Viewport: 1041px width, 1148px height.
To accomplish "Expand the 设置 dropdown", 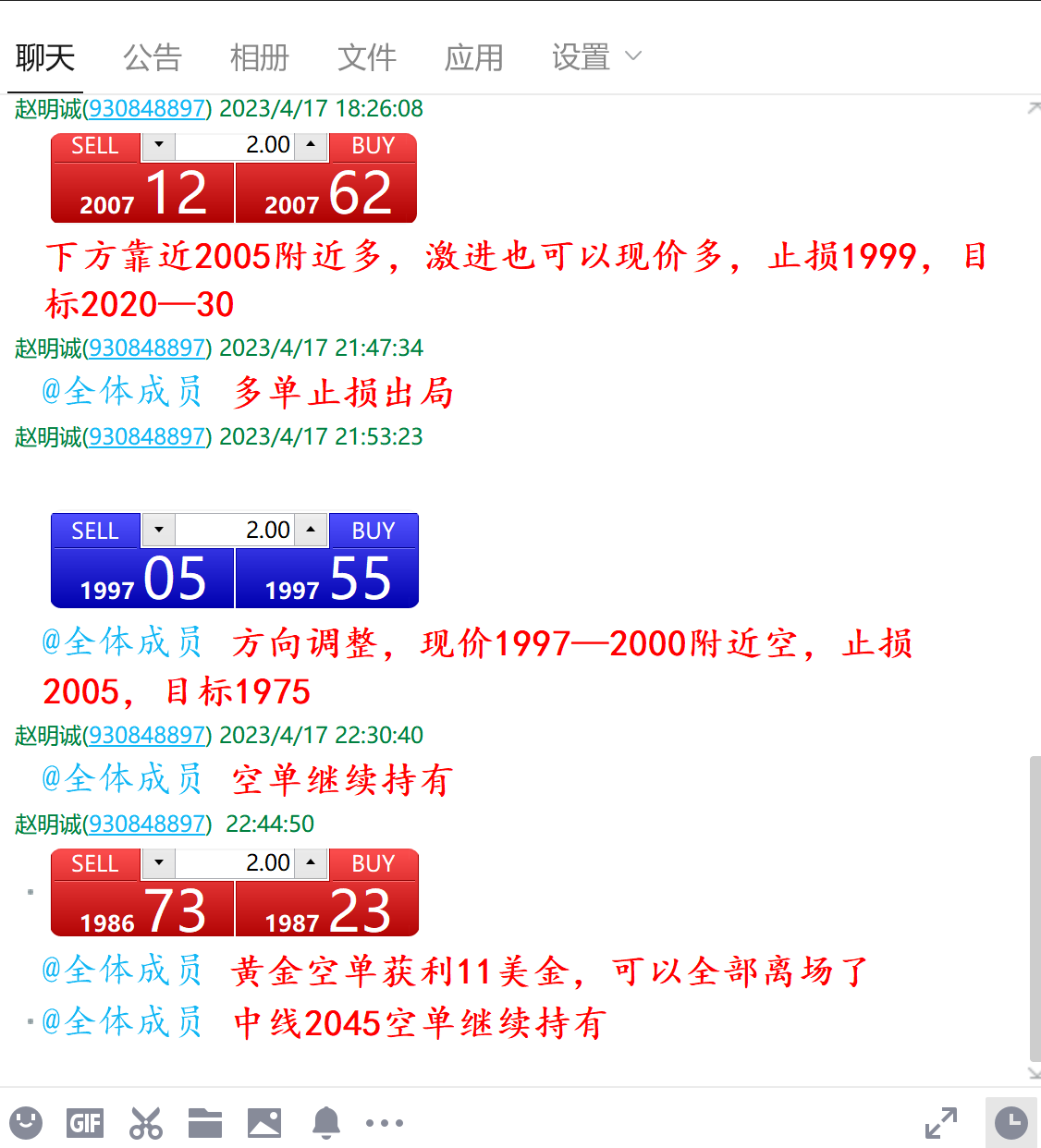I will 596,57.
